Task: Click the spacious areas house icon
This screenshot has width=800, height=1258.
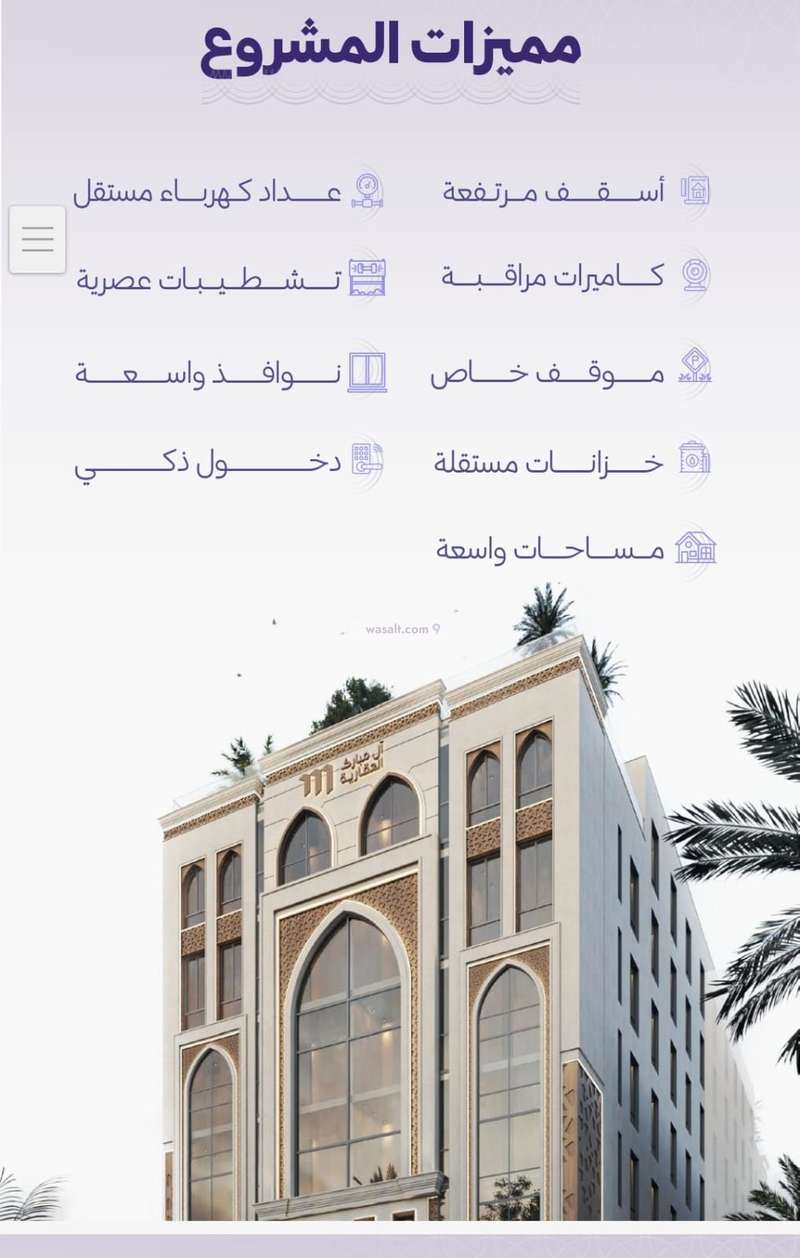Action: pyautogui.click(x=696, y=548)
